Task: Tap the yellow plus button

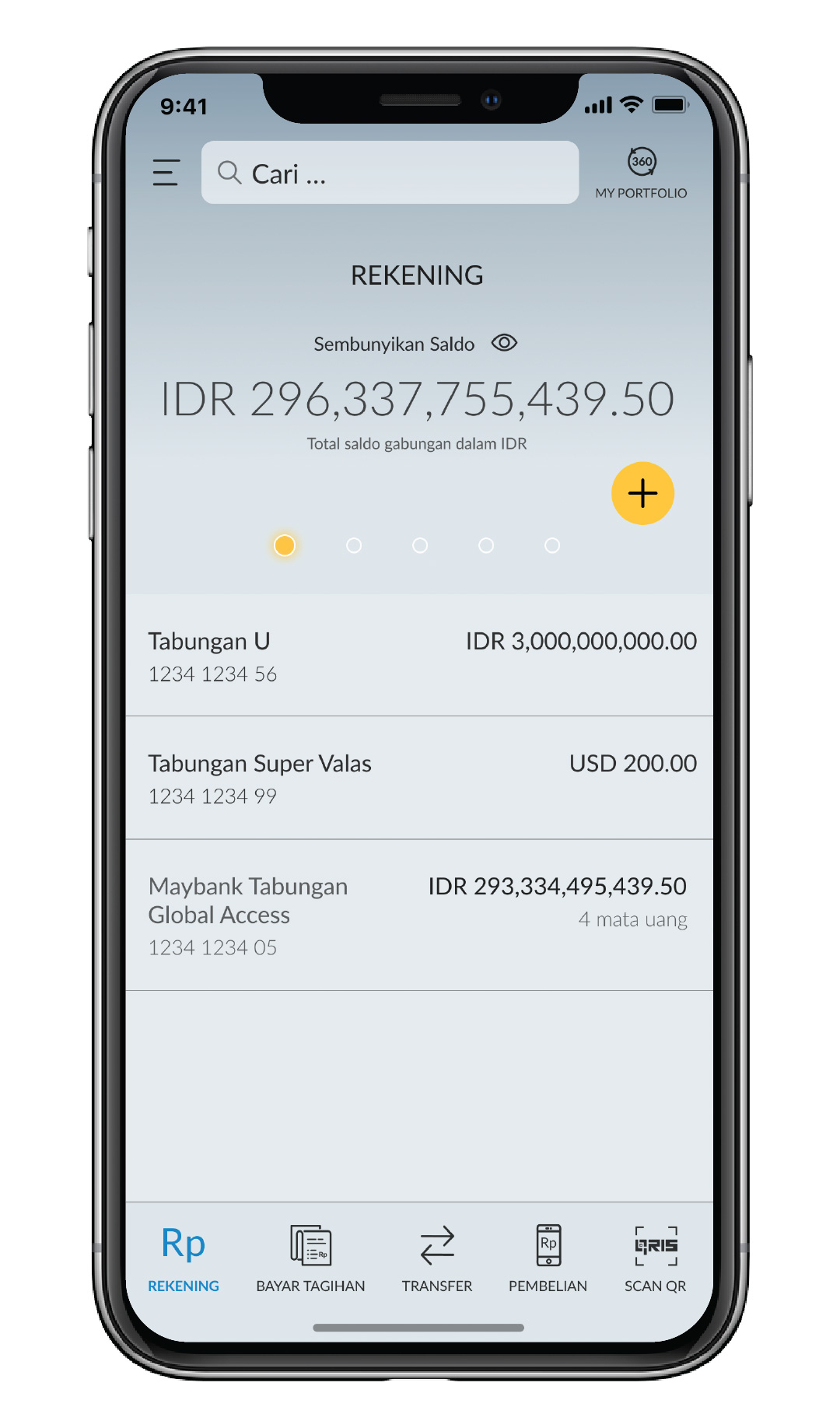Action: point(642,494)
